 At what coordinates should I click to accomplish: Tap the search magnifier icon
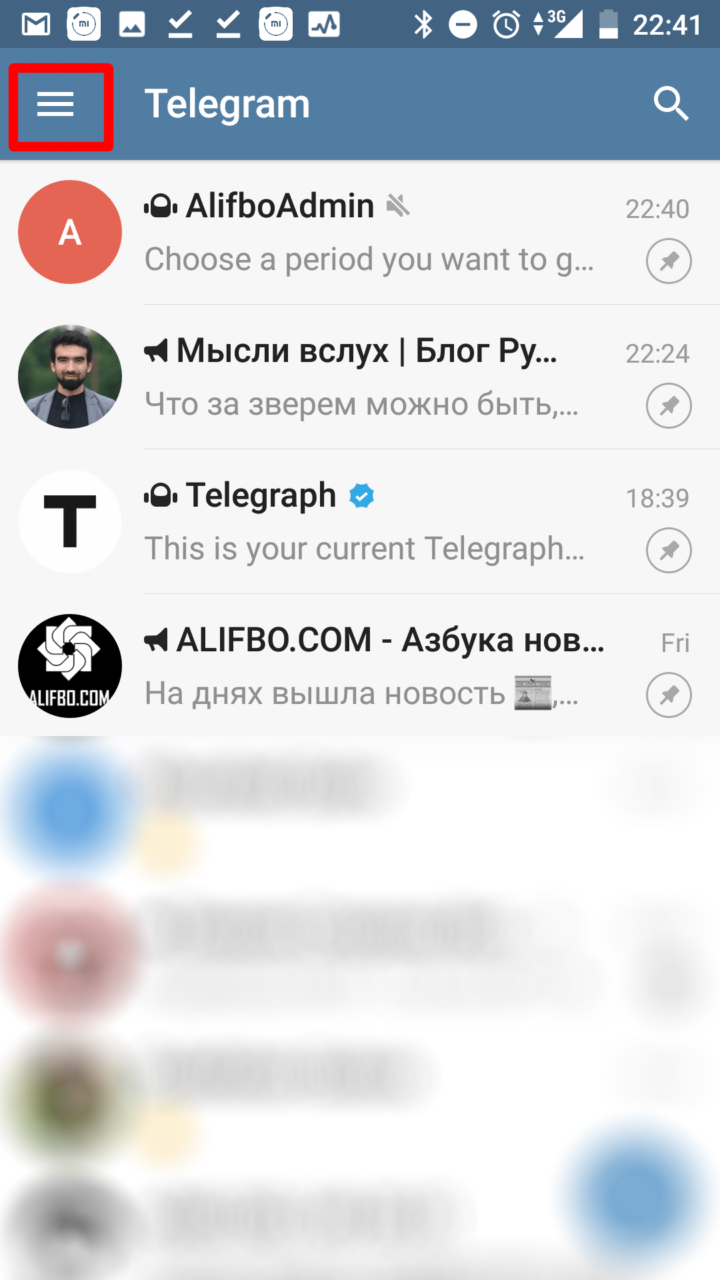(671, 104)
